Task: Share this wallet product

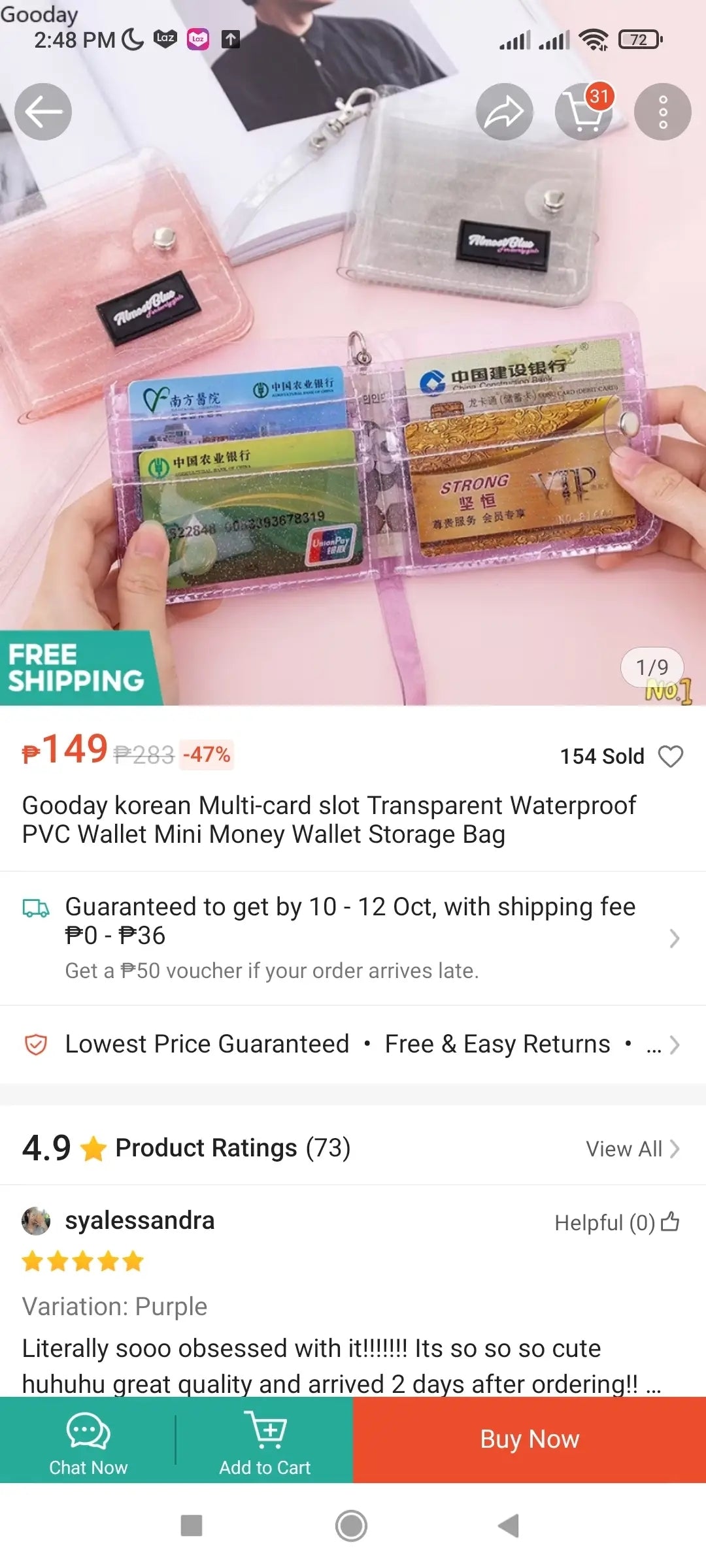Action: point(504,112)
